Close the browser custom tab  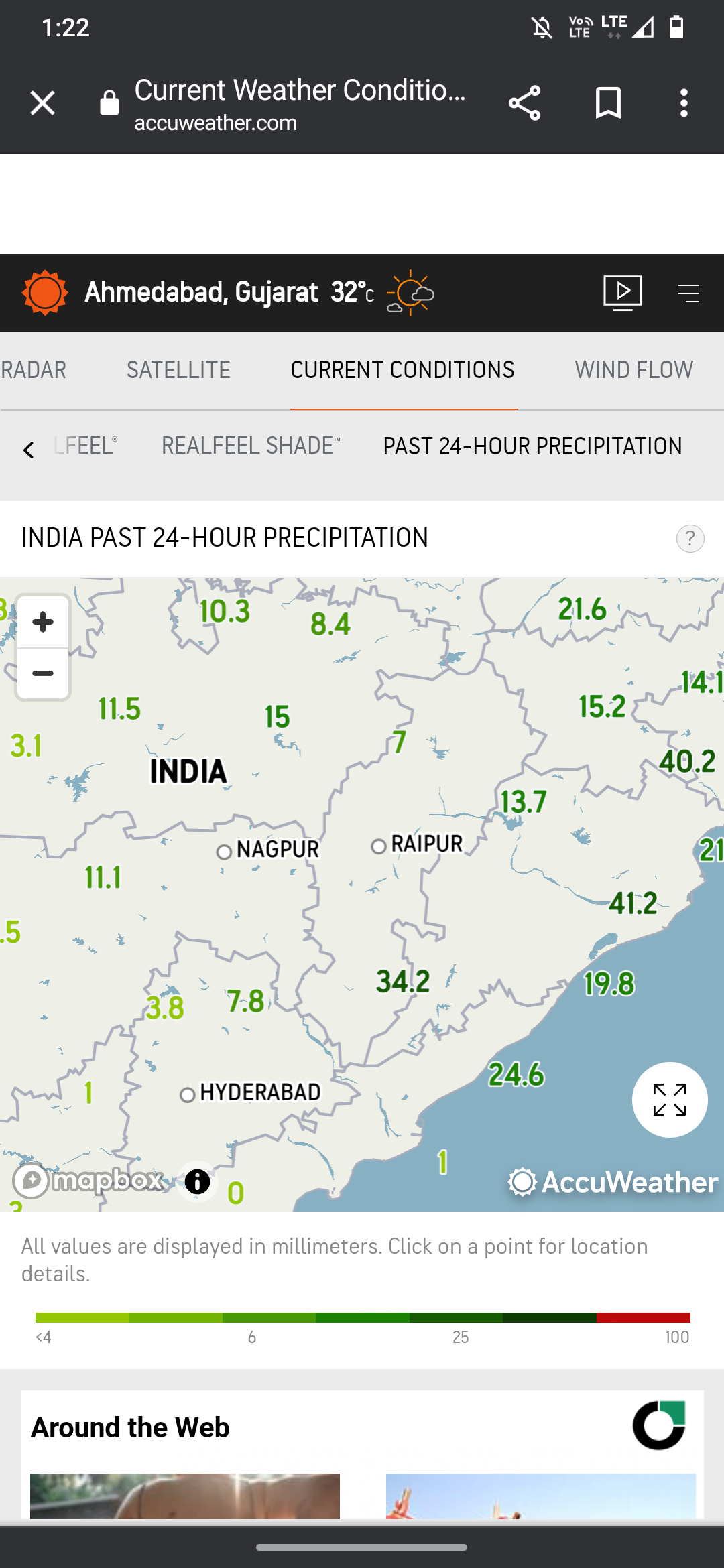coord(42,103)
